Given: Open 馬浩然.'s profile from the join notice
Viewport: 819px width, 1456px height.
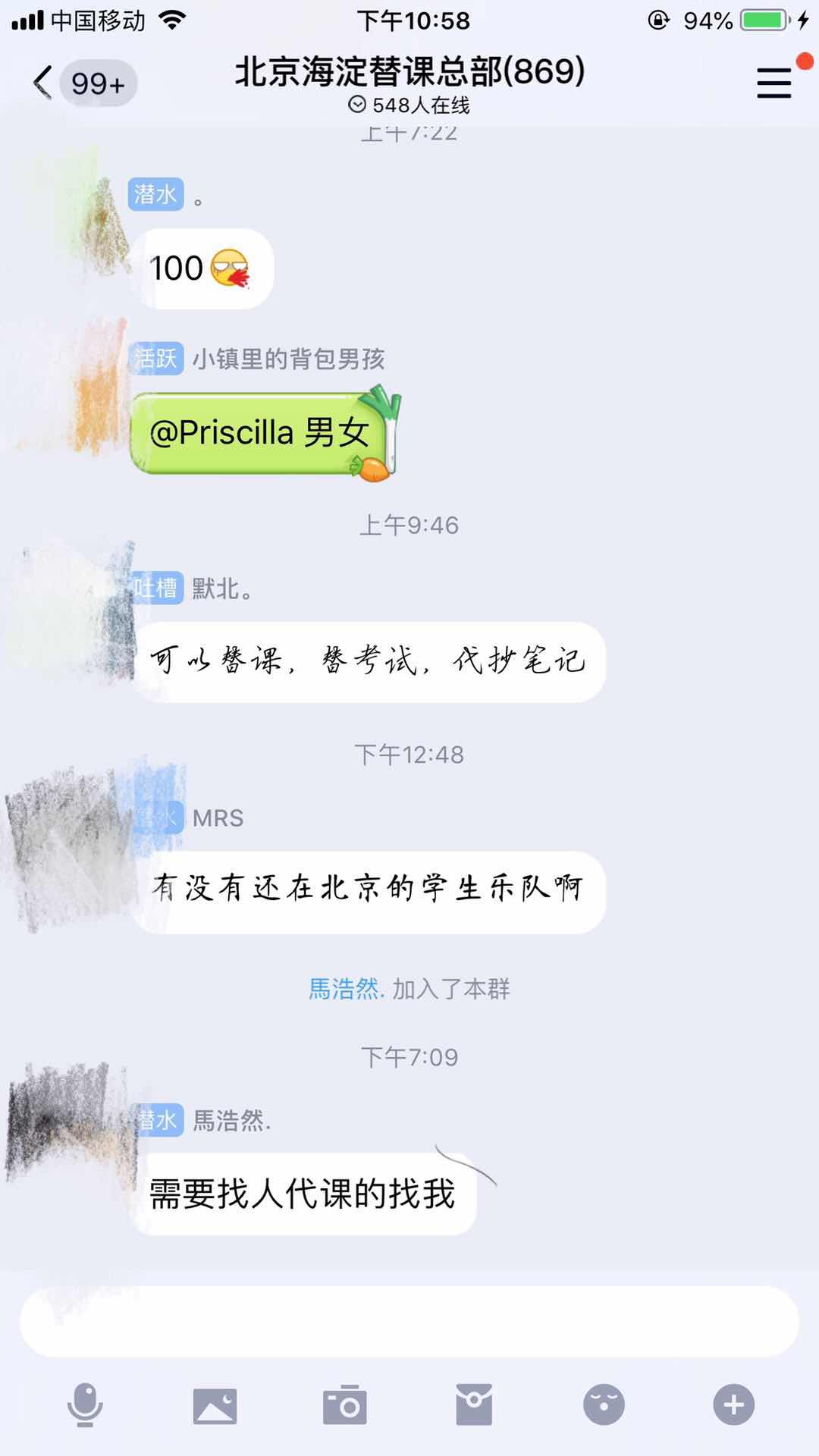Looking at the screenshot, I should pyautogui.click(x=347, y=989).
